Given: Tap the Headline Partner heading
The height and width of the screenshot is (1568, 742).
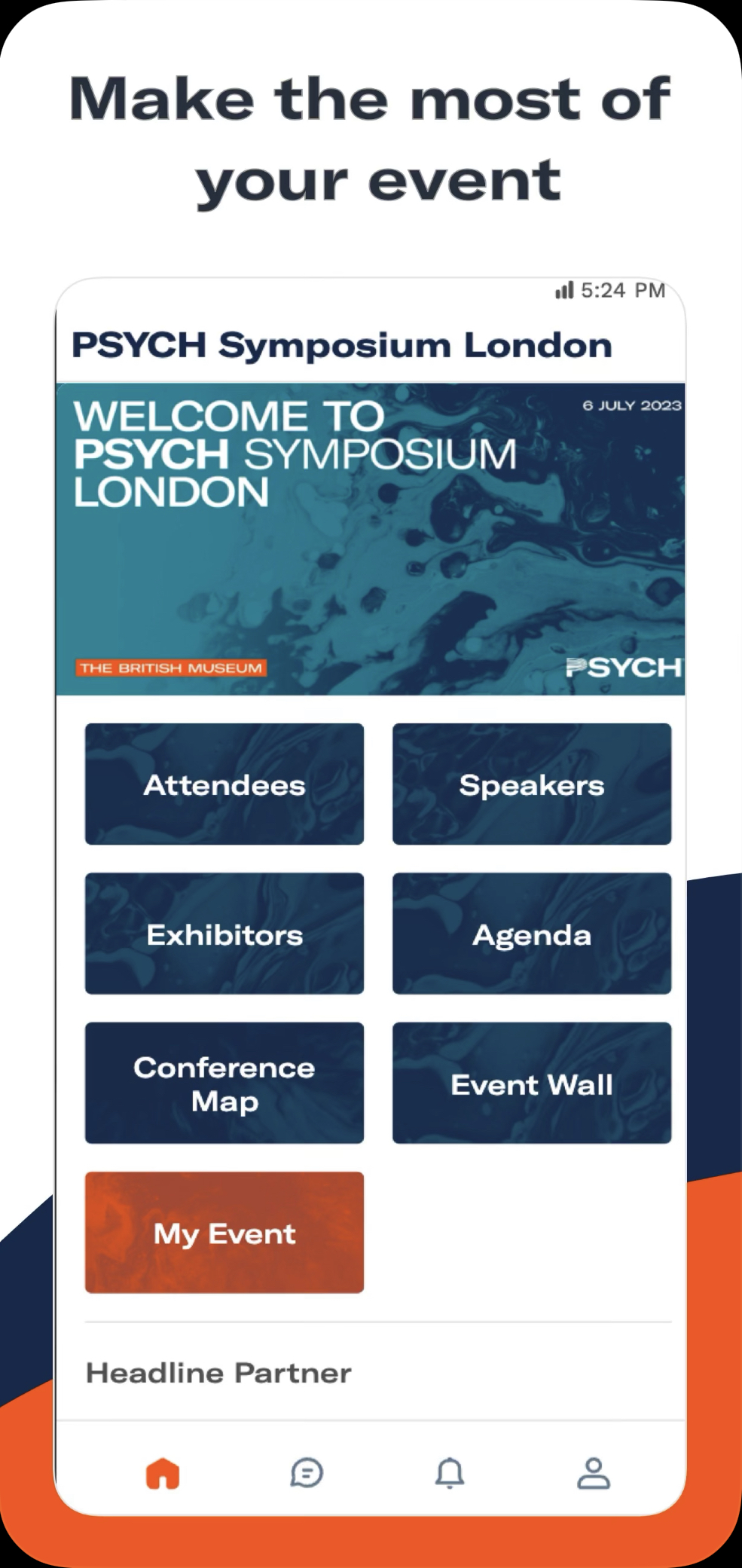Looking at the screenshot, I should point(218,1373).
